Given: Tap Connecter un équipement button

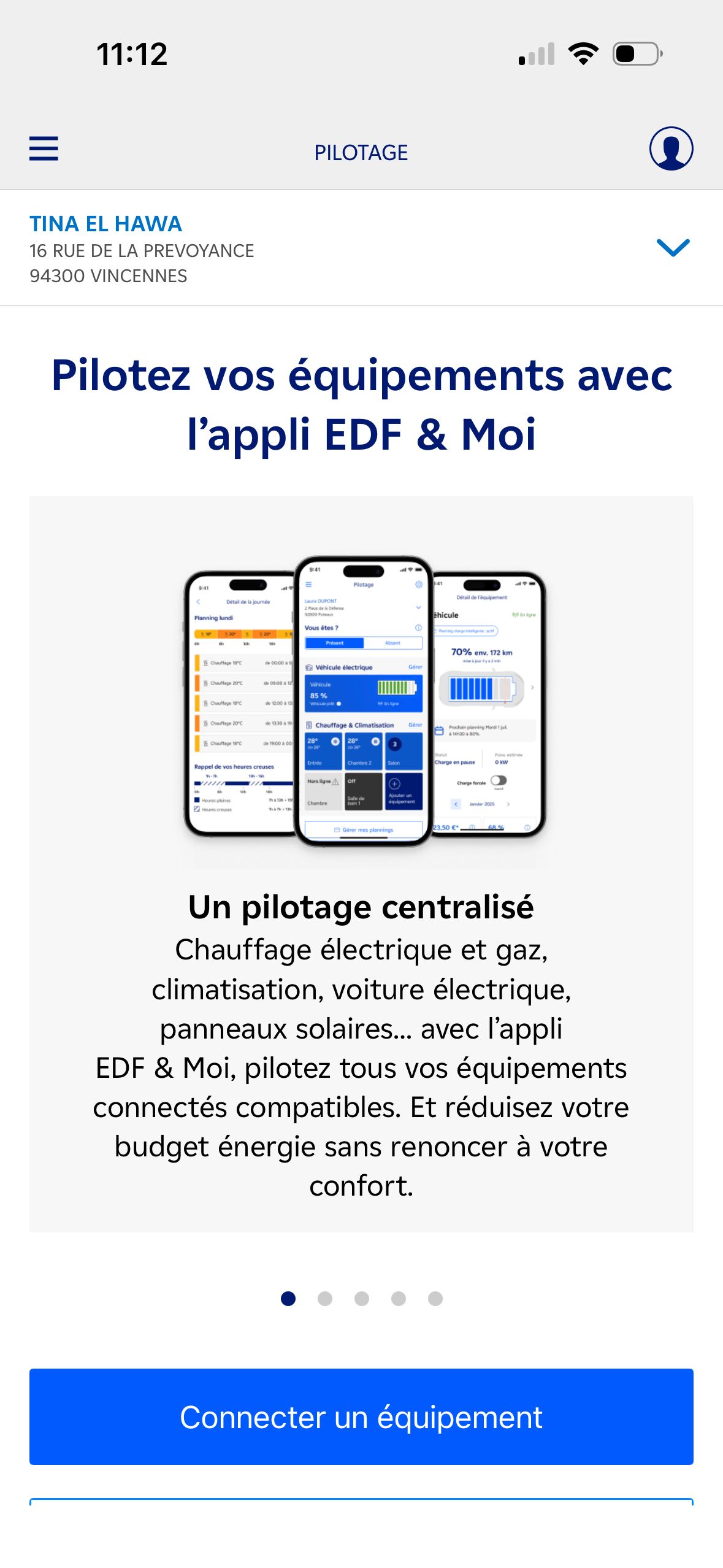Looking at the screenshot, I should (x=361, y=1416).
